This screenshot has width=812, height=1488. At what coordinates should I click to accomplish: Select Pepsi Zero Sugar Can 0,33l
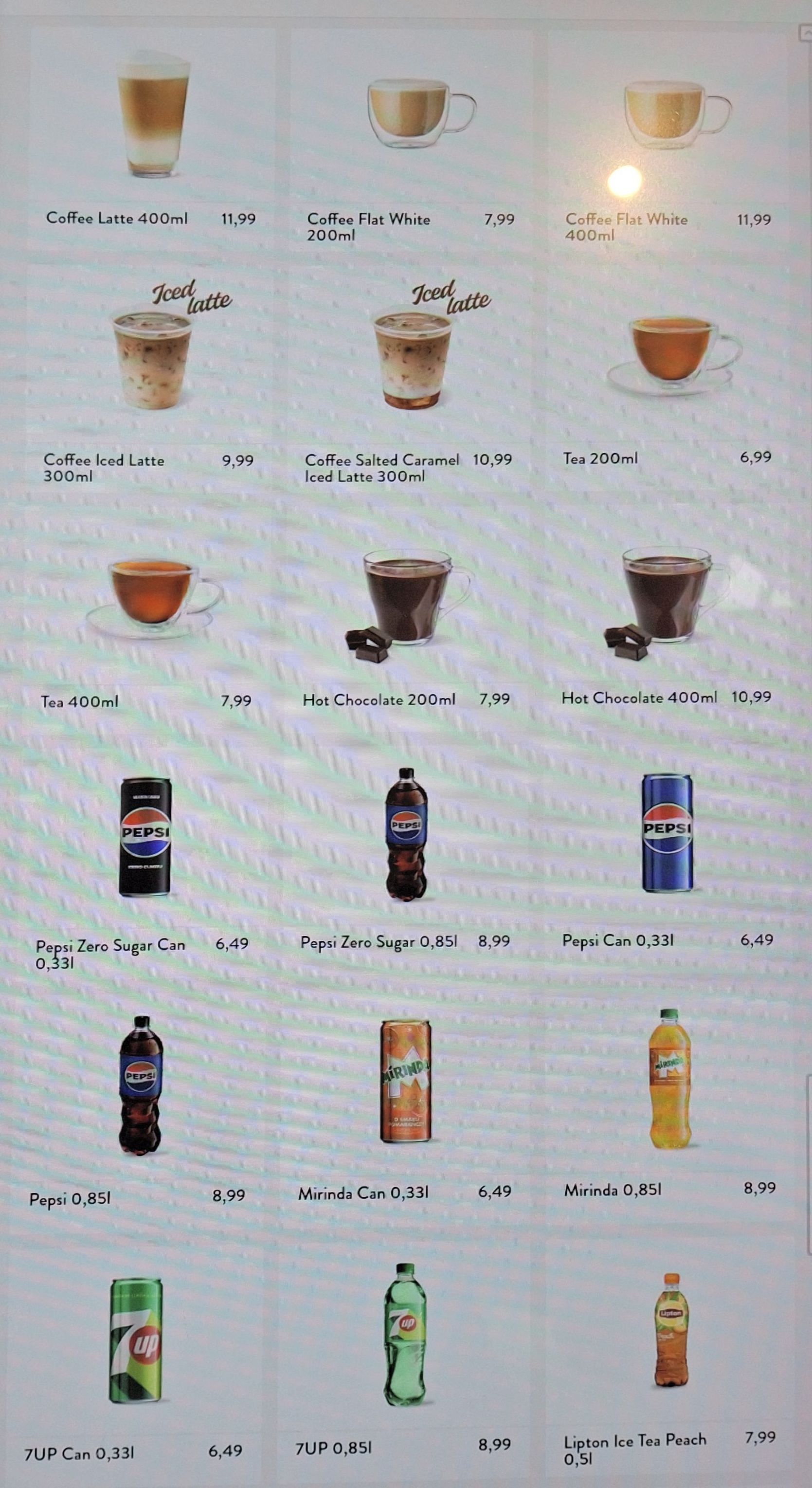point(144,838)
